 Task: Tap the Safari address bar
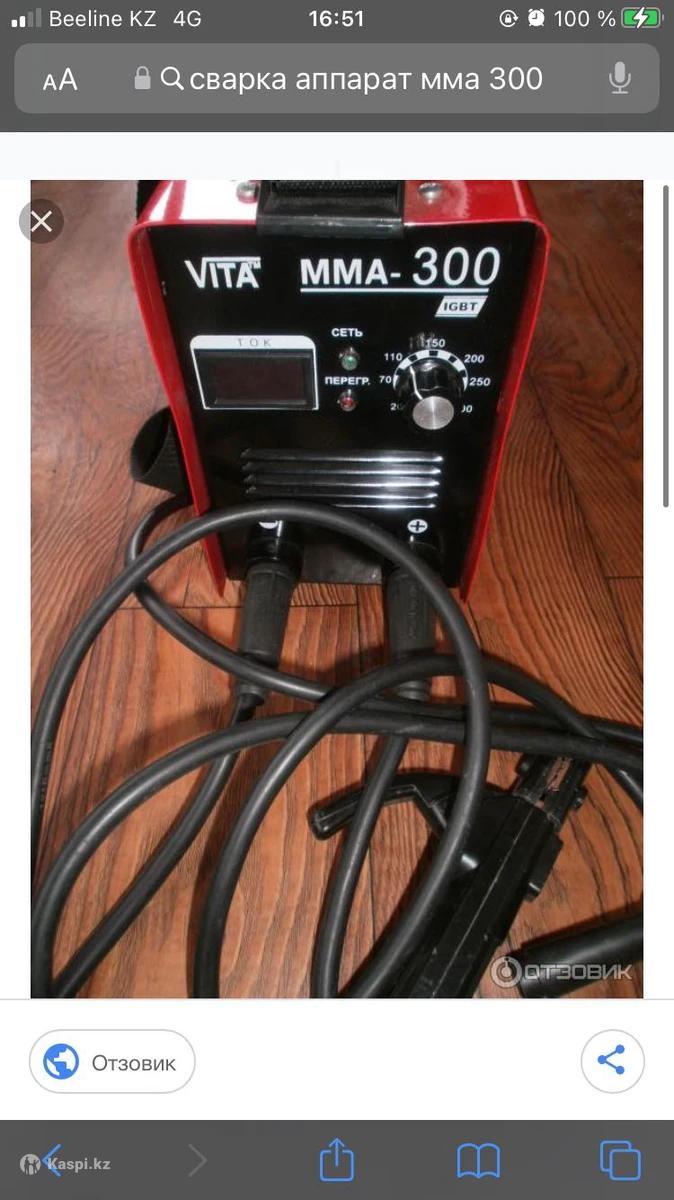[365, 78]
